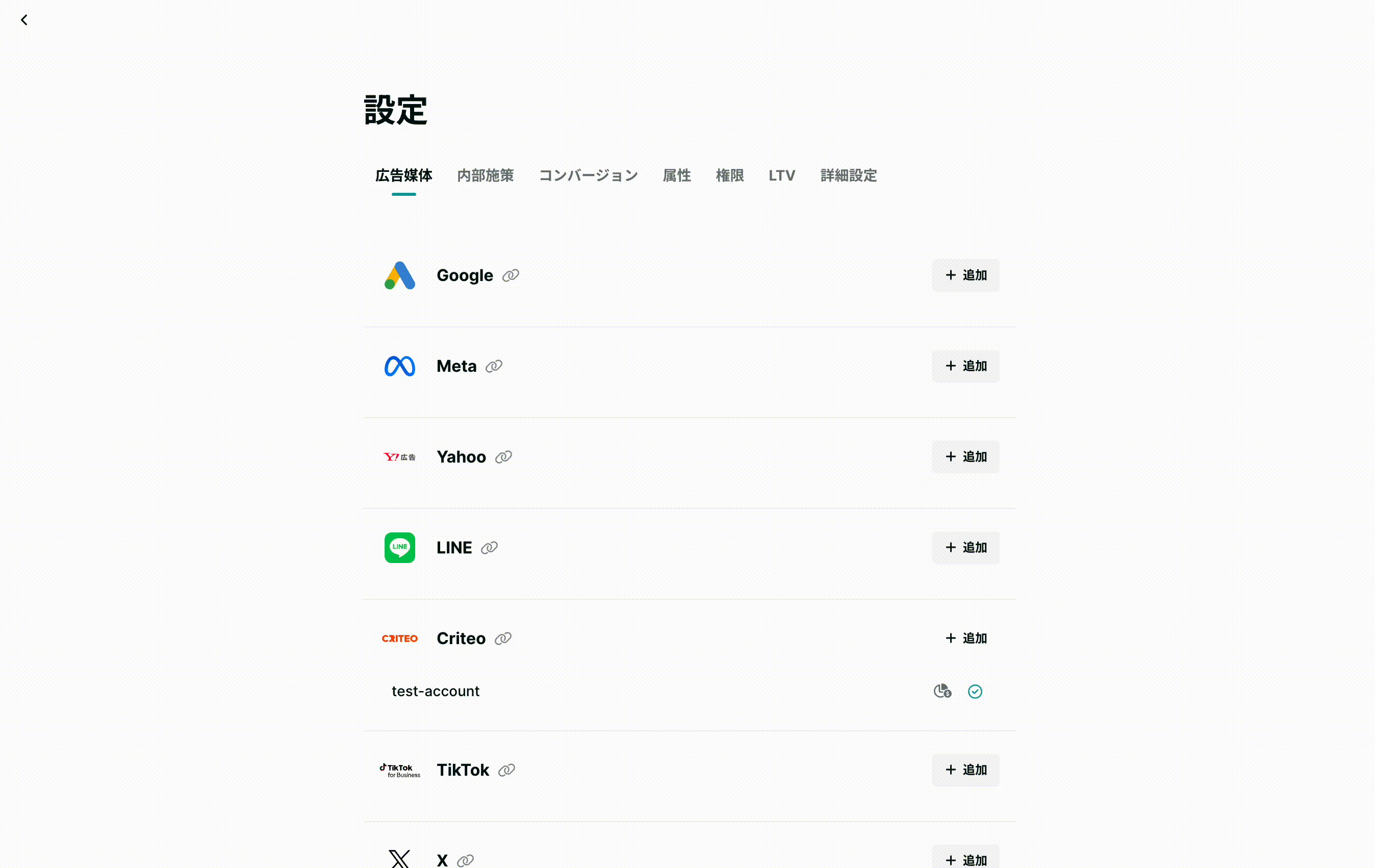The image size is (1375, 868).
Task: Tap 追加 in the Meta row
Action: click(965, 366)
